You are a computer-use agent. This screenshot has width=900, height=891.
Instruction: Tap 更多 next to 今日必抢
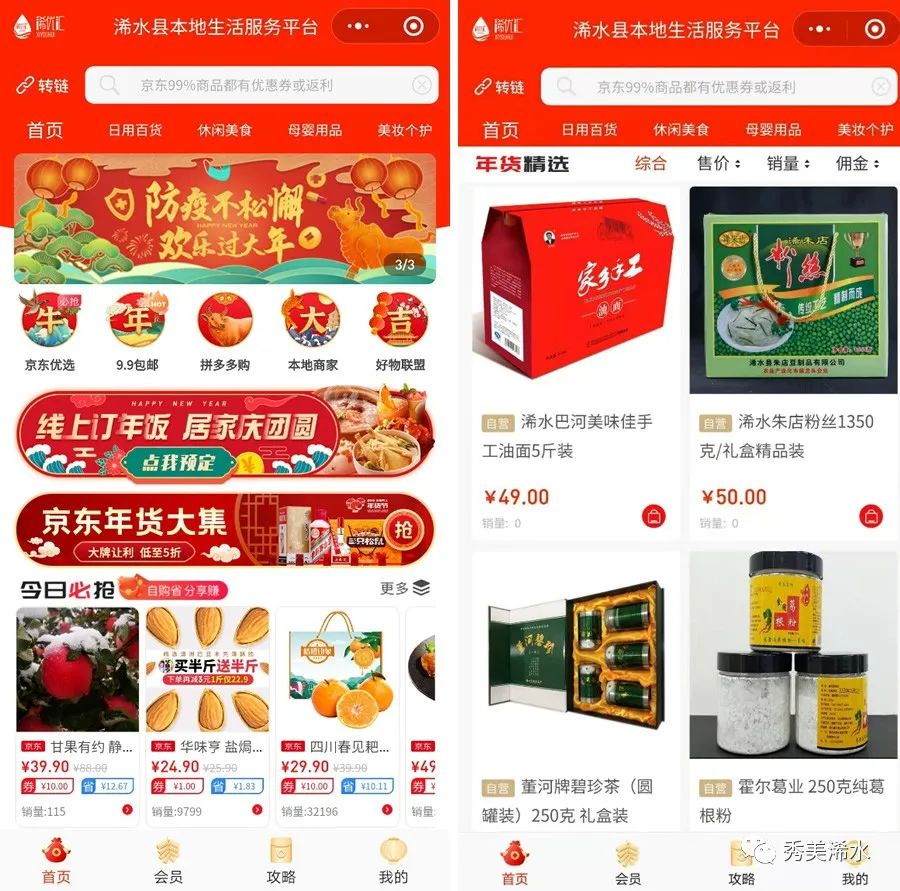point(405,588)
